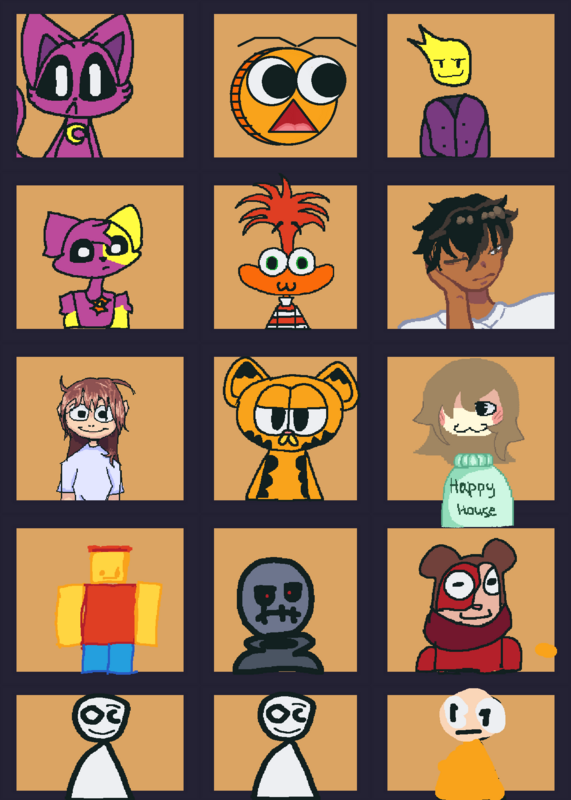Pick the brown-haired girl in white shirt
The height and width of the screenshot is (800, 571).
click(100, 429)
